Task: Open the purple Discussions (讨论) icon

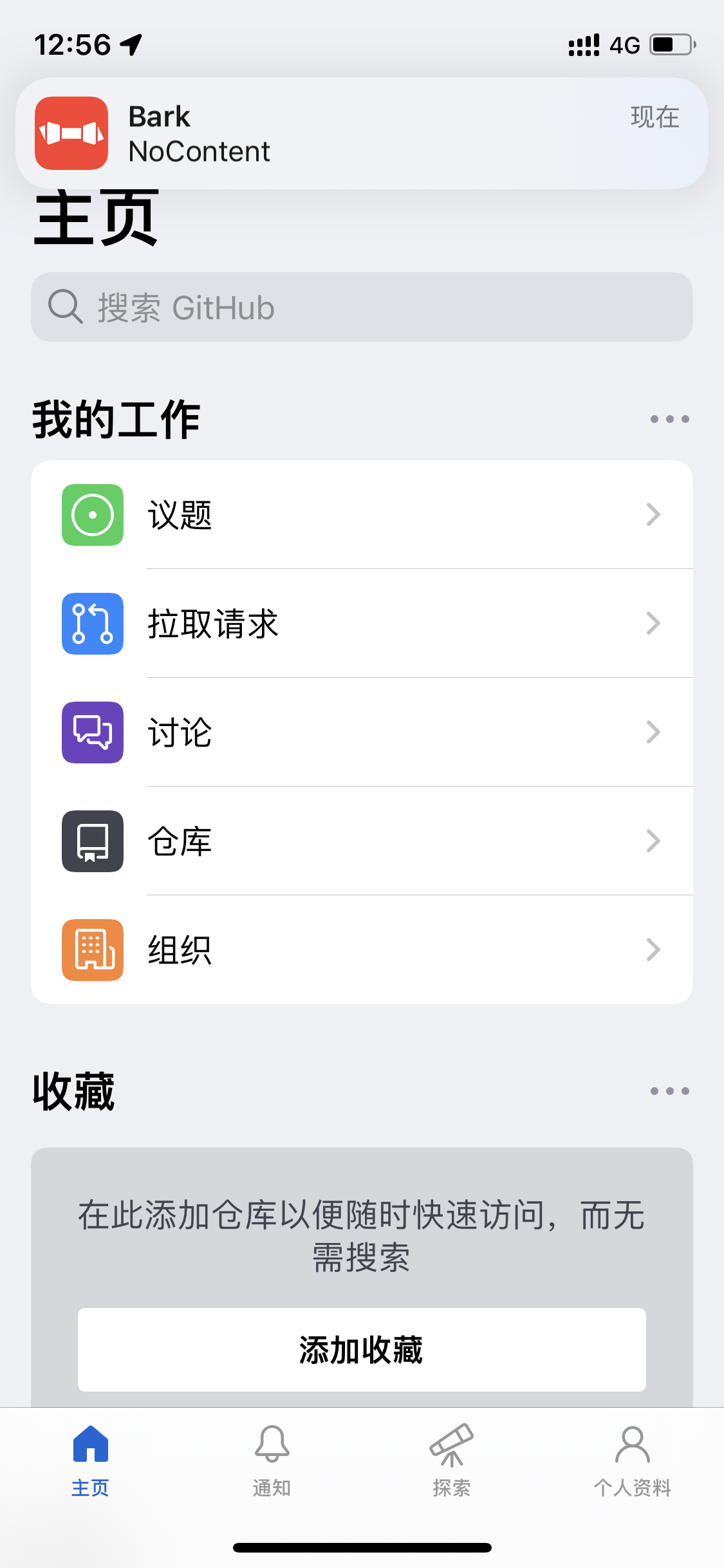Action: 92,732
